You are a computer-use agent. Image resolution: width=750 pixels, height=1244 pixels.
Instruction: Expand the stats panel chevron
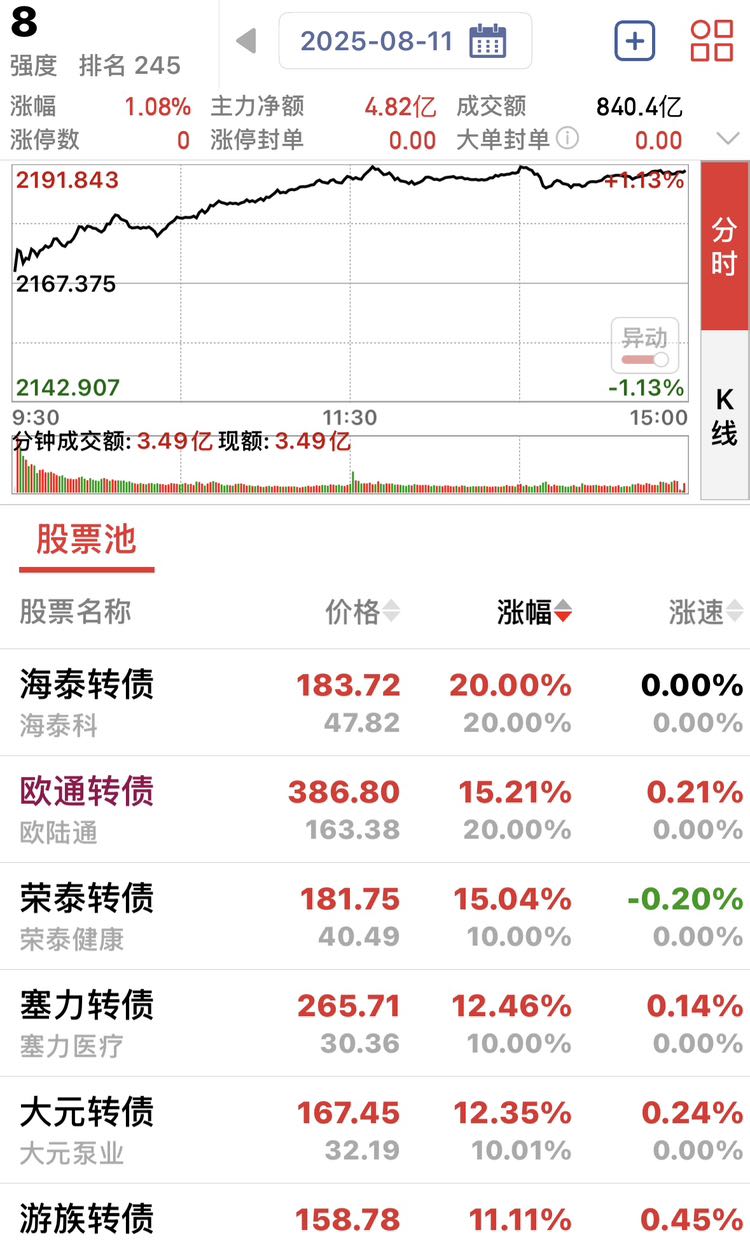coord(728,139)
